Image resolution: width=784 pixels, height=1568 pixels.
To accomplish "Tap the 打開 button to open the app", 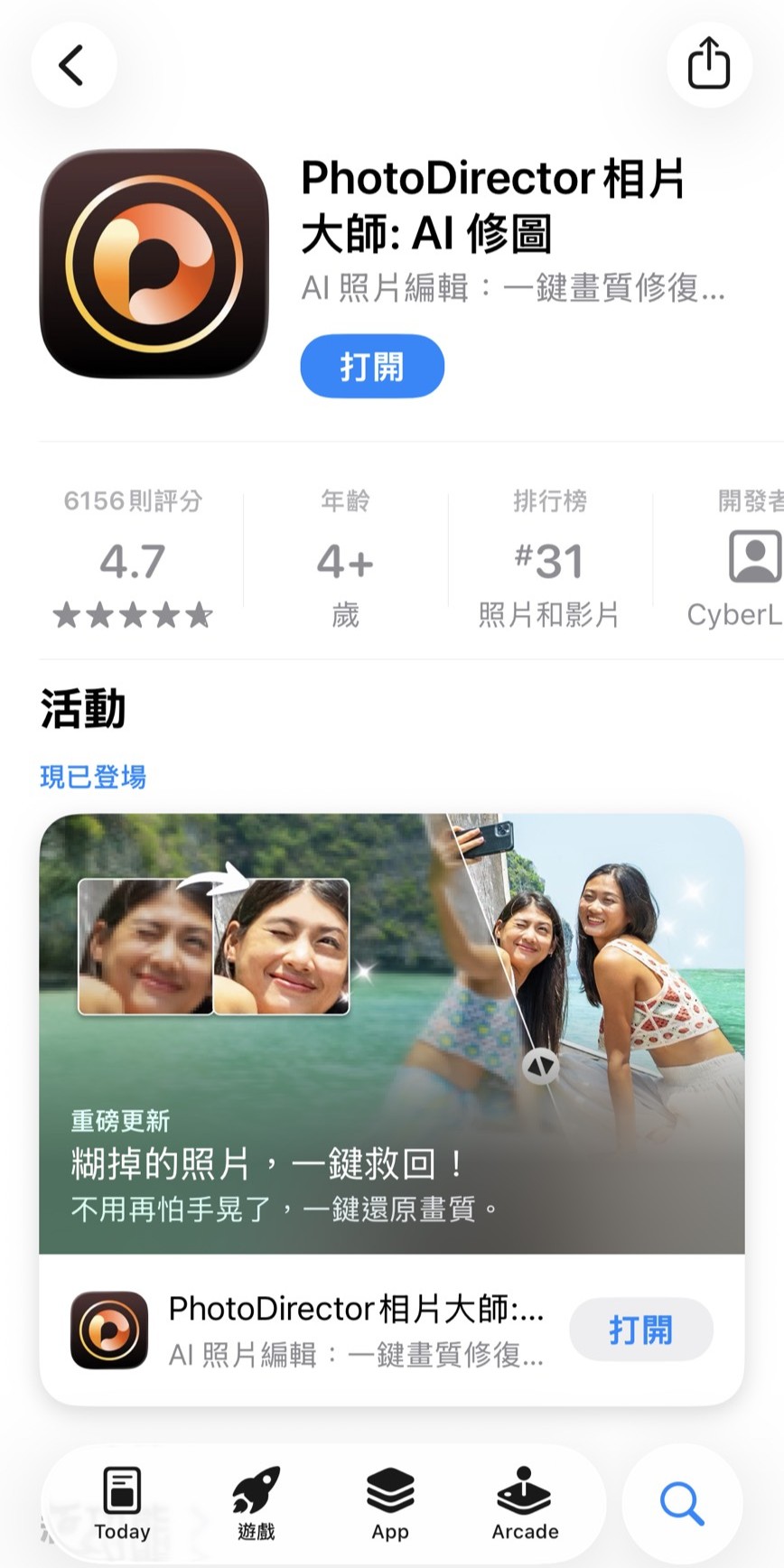I will (x=371, y=366).
